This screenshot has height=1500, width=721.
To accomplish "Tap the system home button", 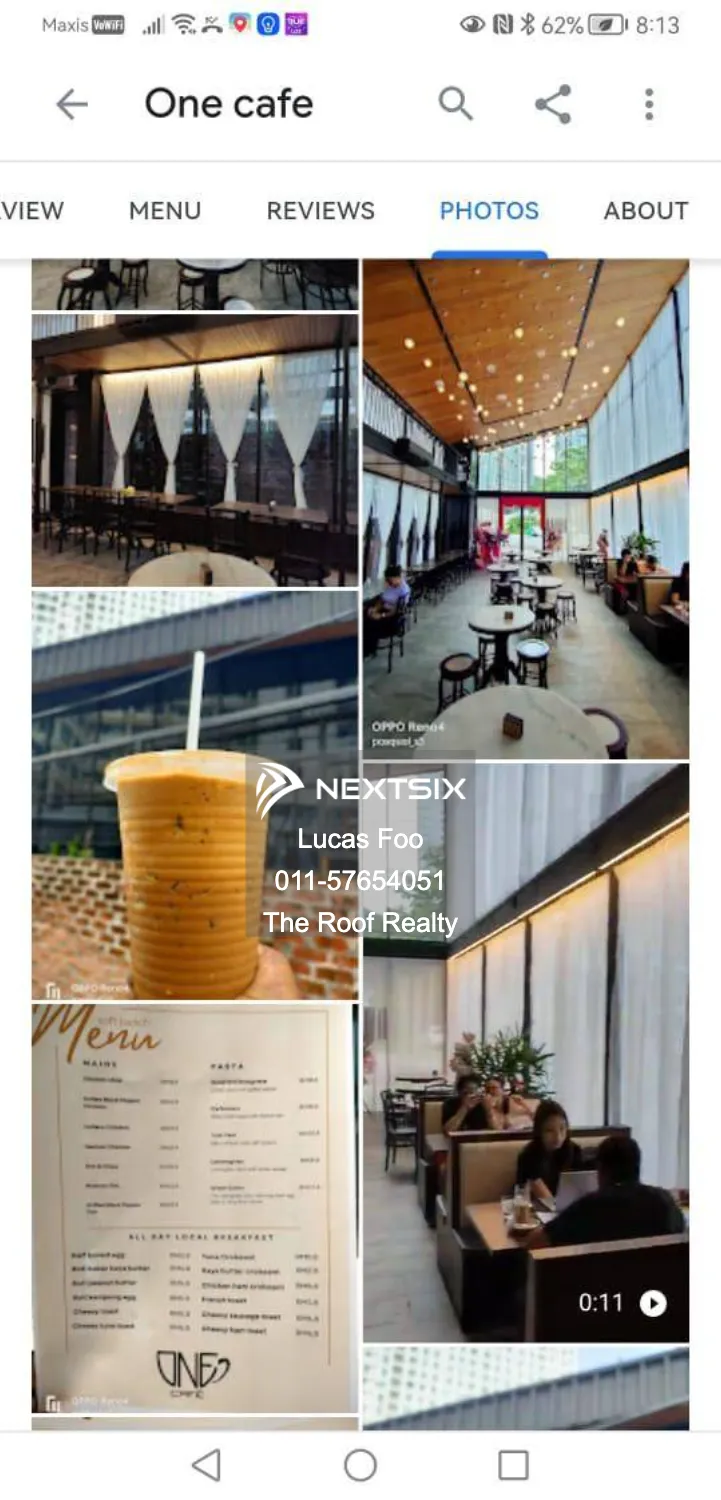I will tap(360, 1465).
